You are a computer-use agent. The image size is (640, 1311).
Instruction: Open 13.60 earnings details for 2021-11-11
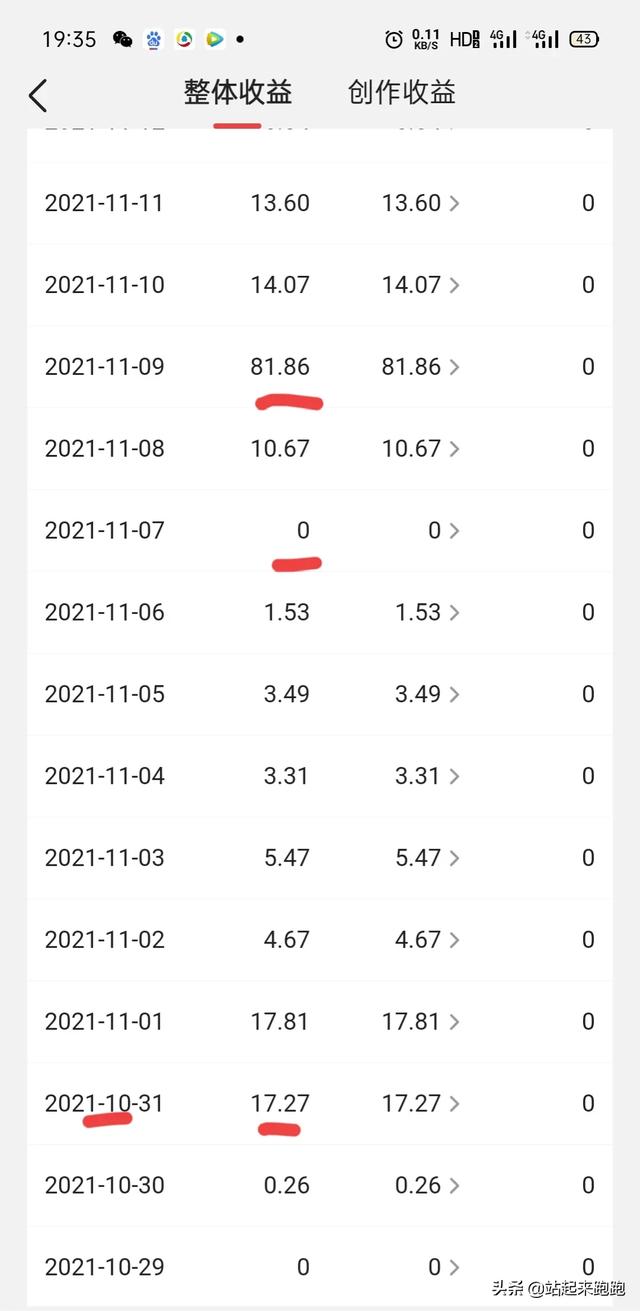coord(421,203)
